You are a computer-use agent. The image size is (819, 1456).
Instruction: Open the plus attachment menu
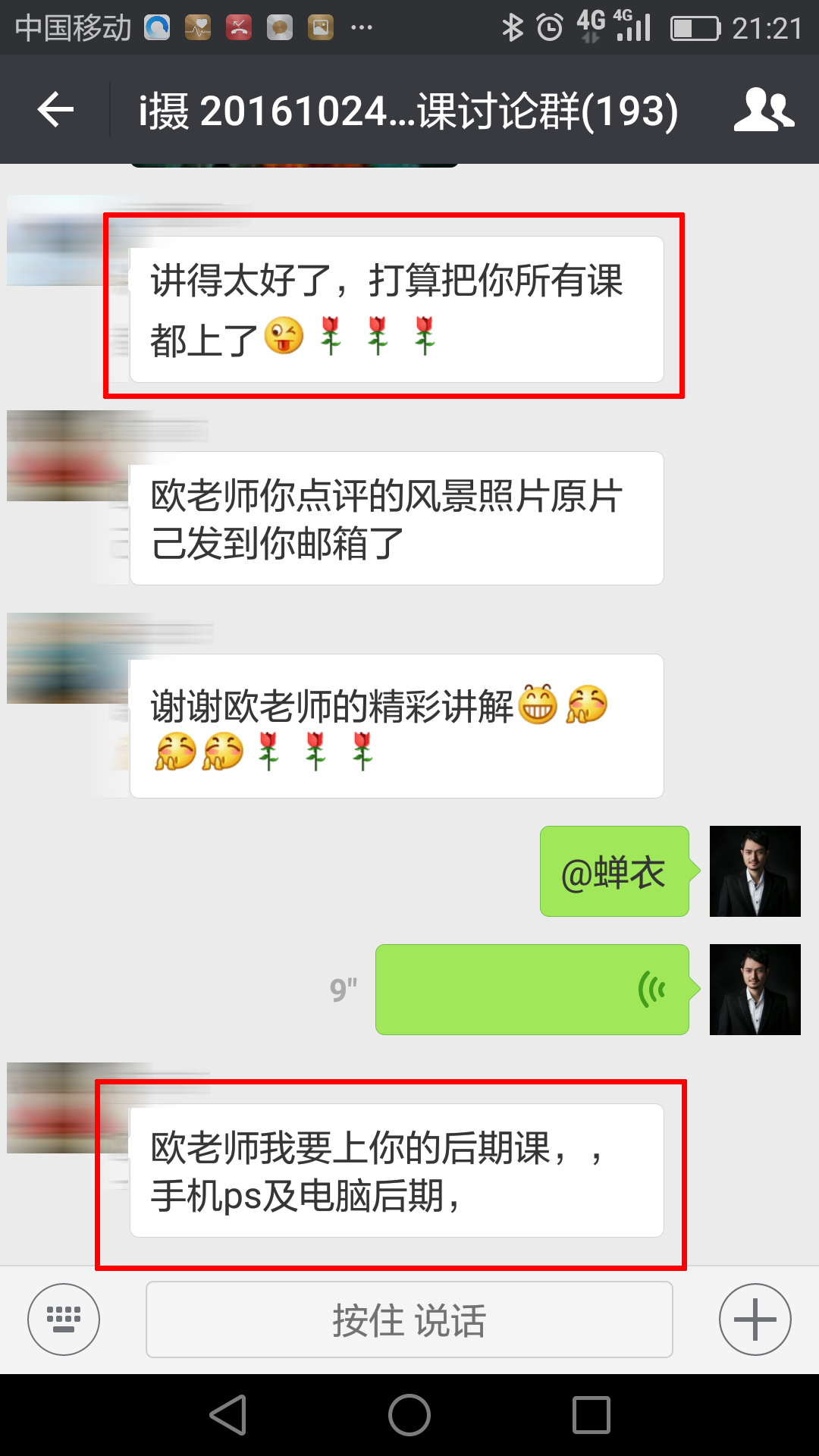tap(755, 1319)
